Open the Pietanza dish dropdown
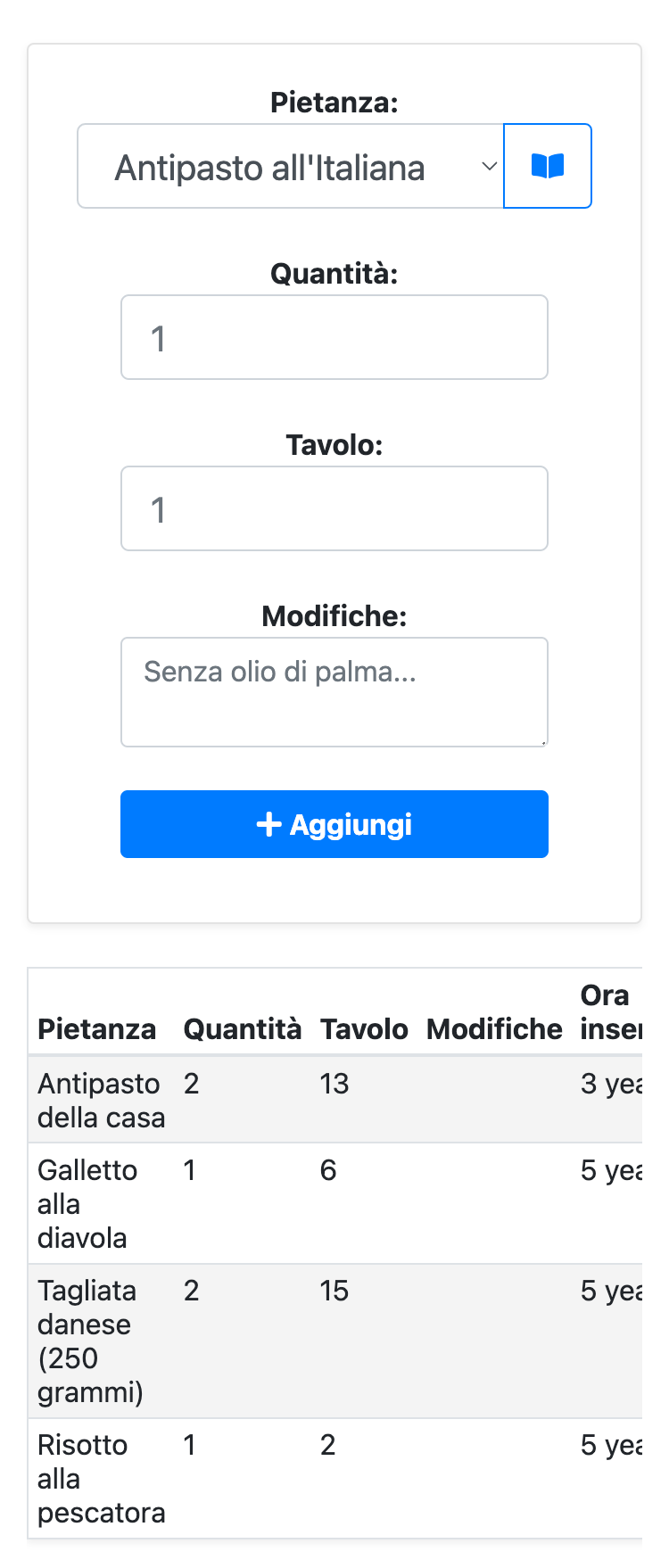Image resolution: width=669 pixels, height=1568 pixels. point(291,167)
